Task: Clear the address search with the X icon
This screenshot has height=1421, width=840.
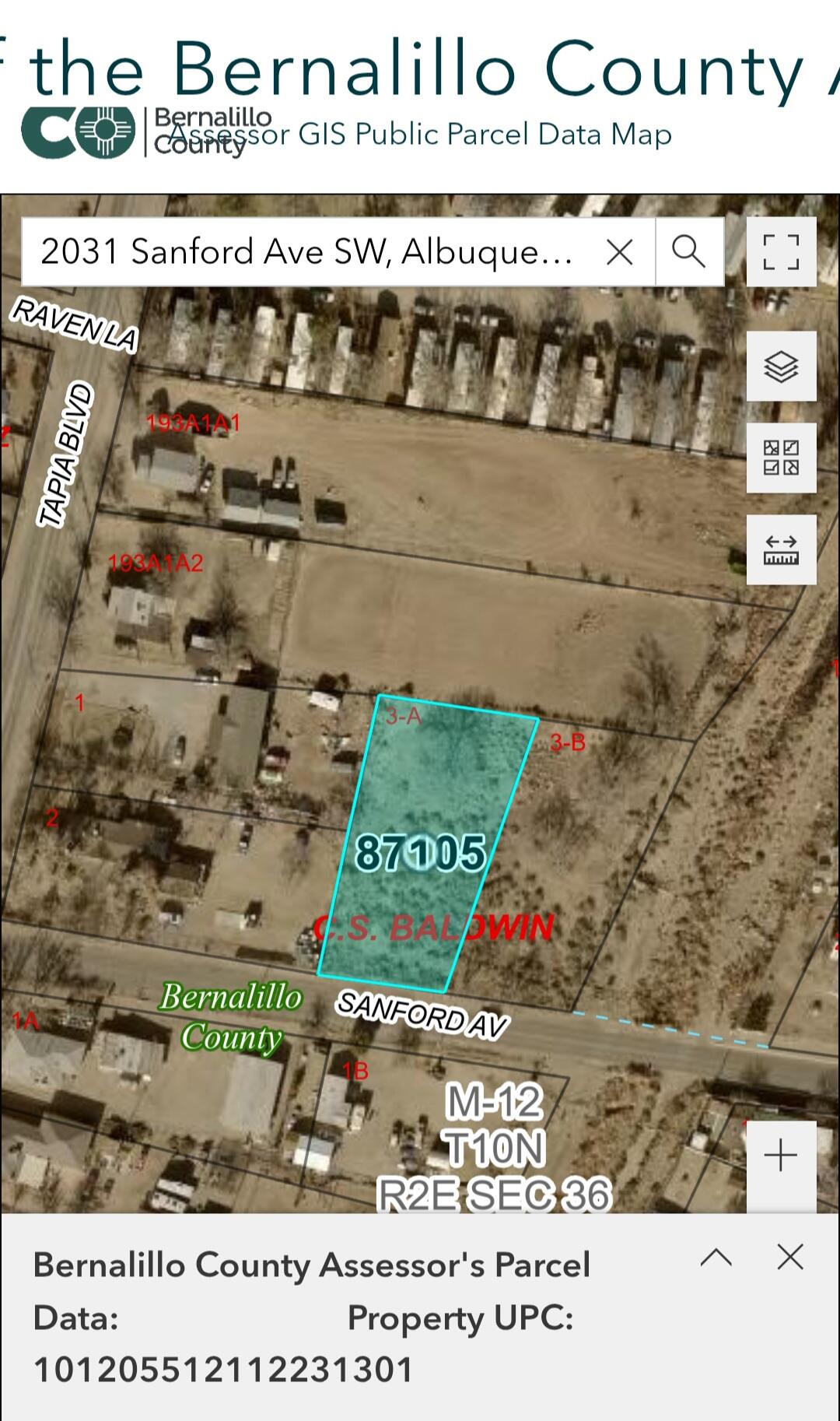Action: tap(620, 251)
